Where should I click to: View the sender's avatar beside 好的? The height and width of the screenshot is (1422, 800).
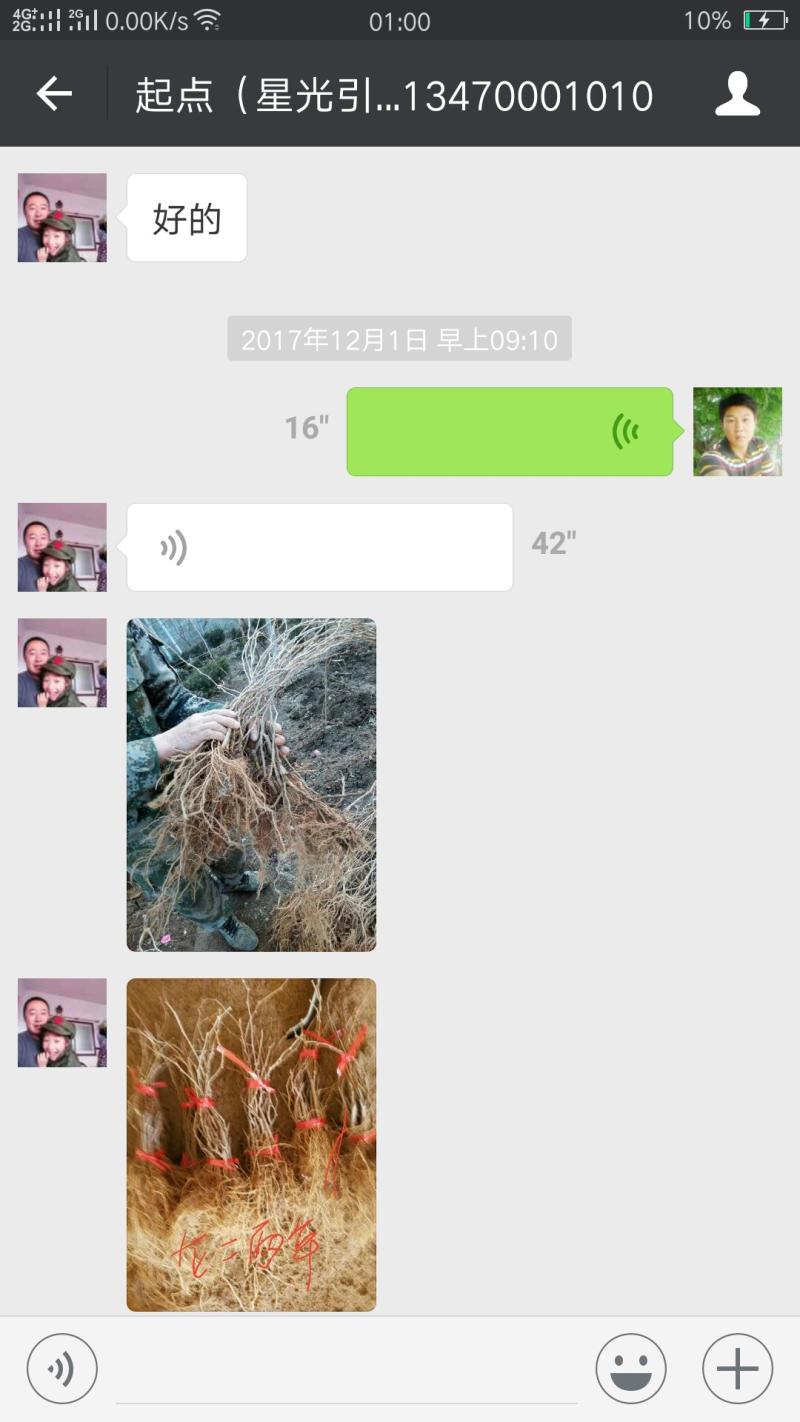click(62, 218)
